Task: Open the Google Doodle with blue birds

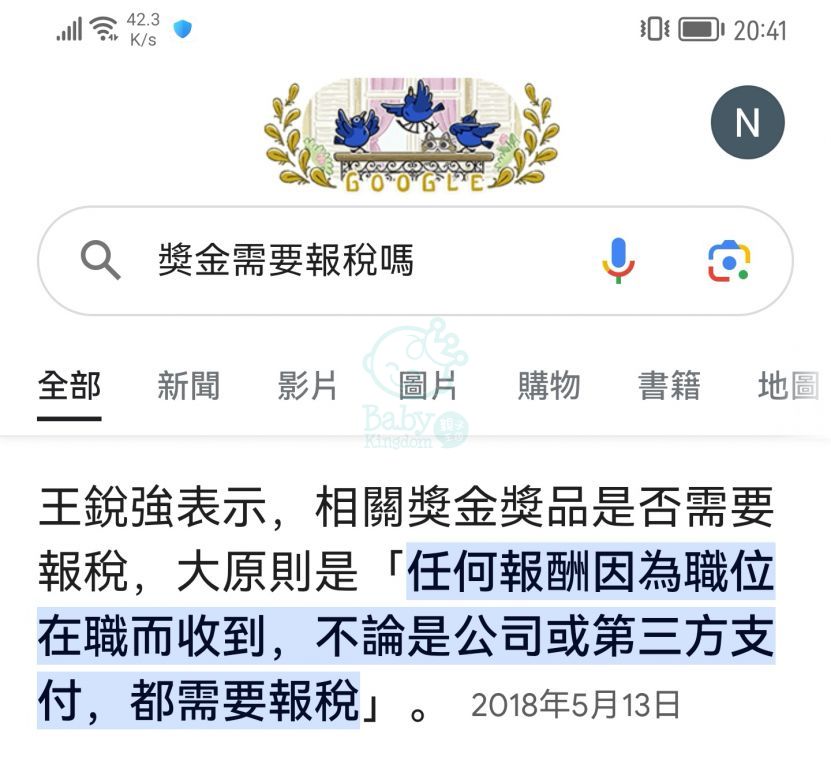Action: point(412,135)
